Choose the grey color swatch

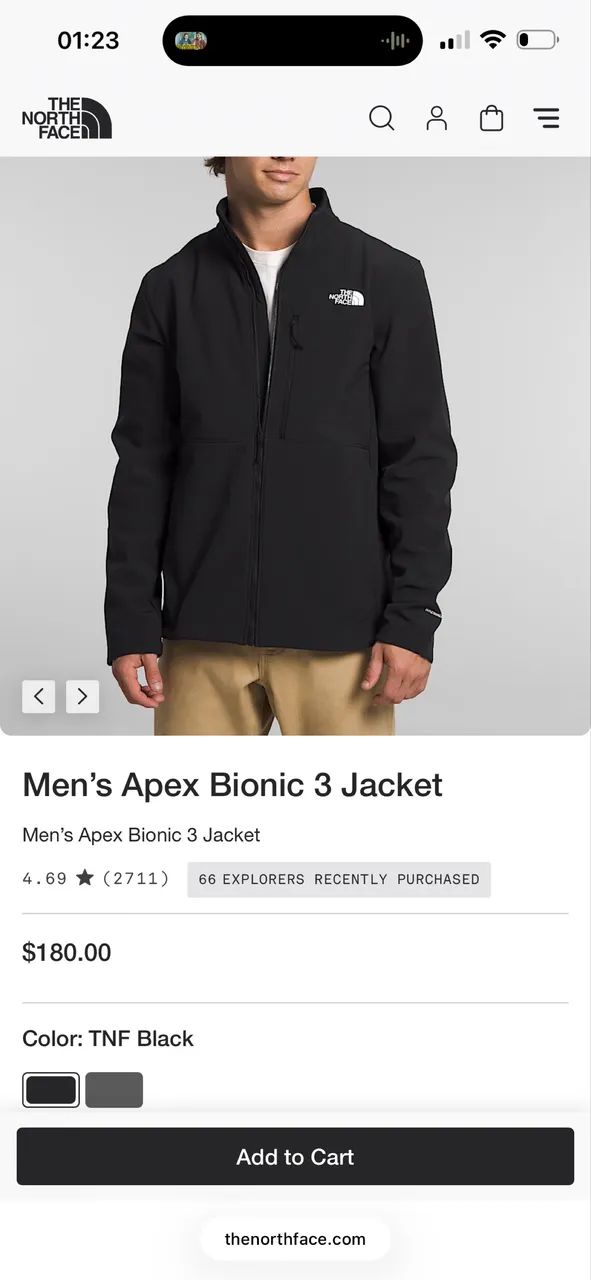pyautogui.click(x=114, y=1090)
